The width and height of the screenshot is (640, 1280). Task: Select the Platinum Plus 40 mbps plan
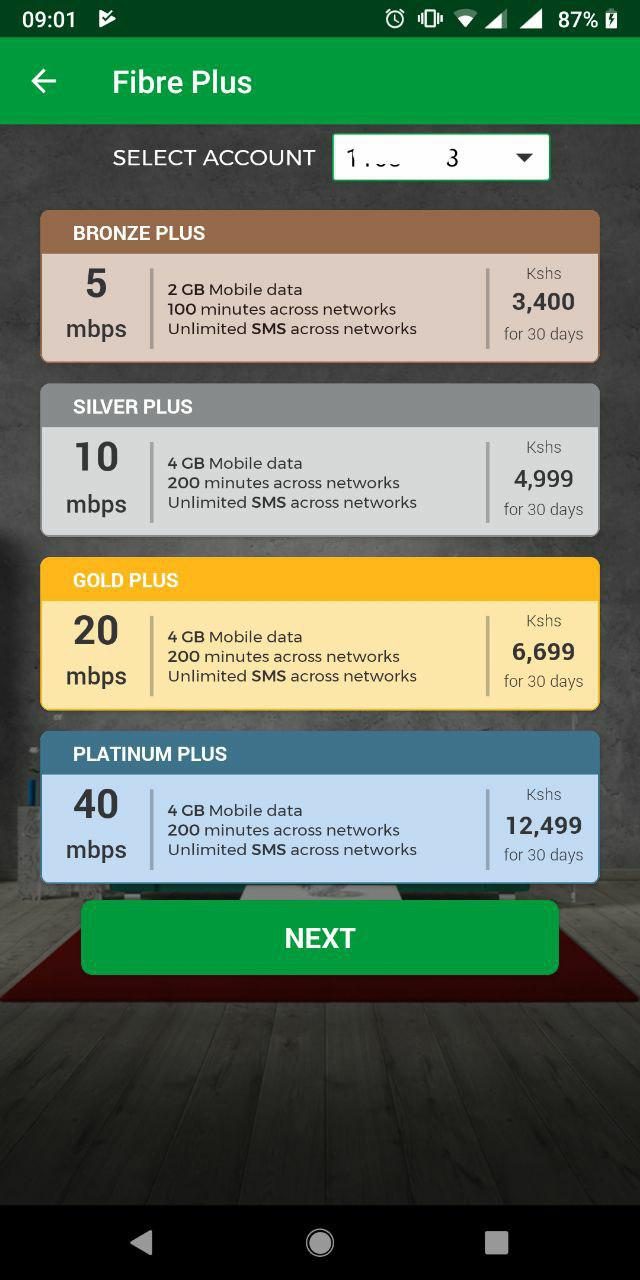320,807
